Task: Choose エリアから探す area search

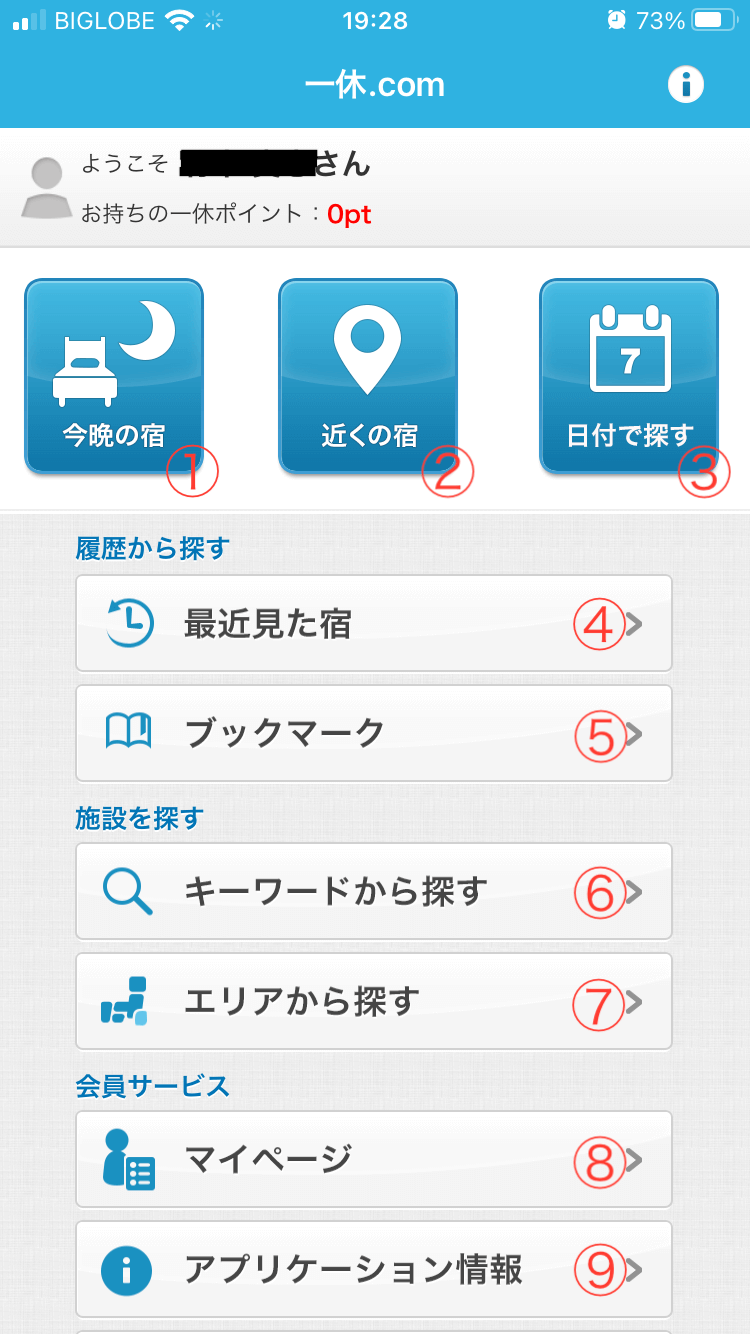Action: tap(374, 1001)
